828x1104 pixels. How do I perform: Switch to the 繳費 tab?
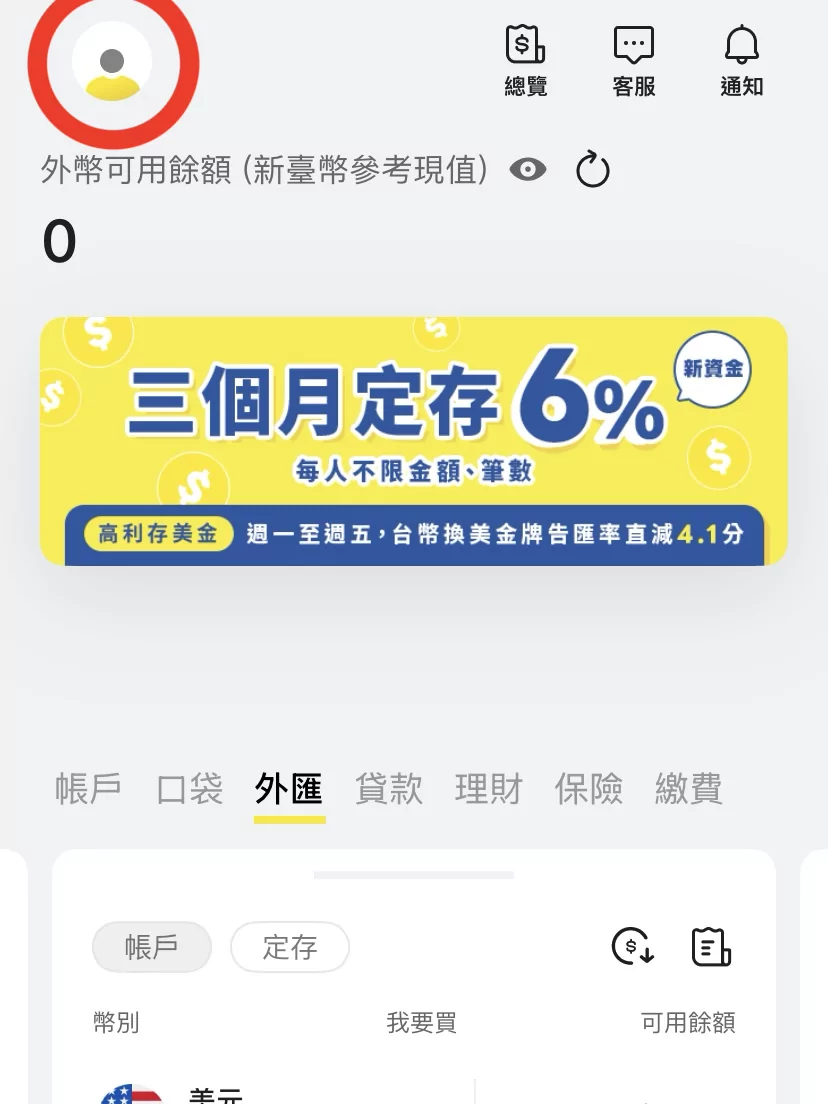tap(689, 789)
